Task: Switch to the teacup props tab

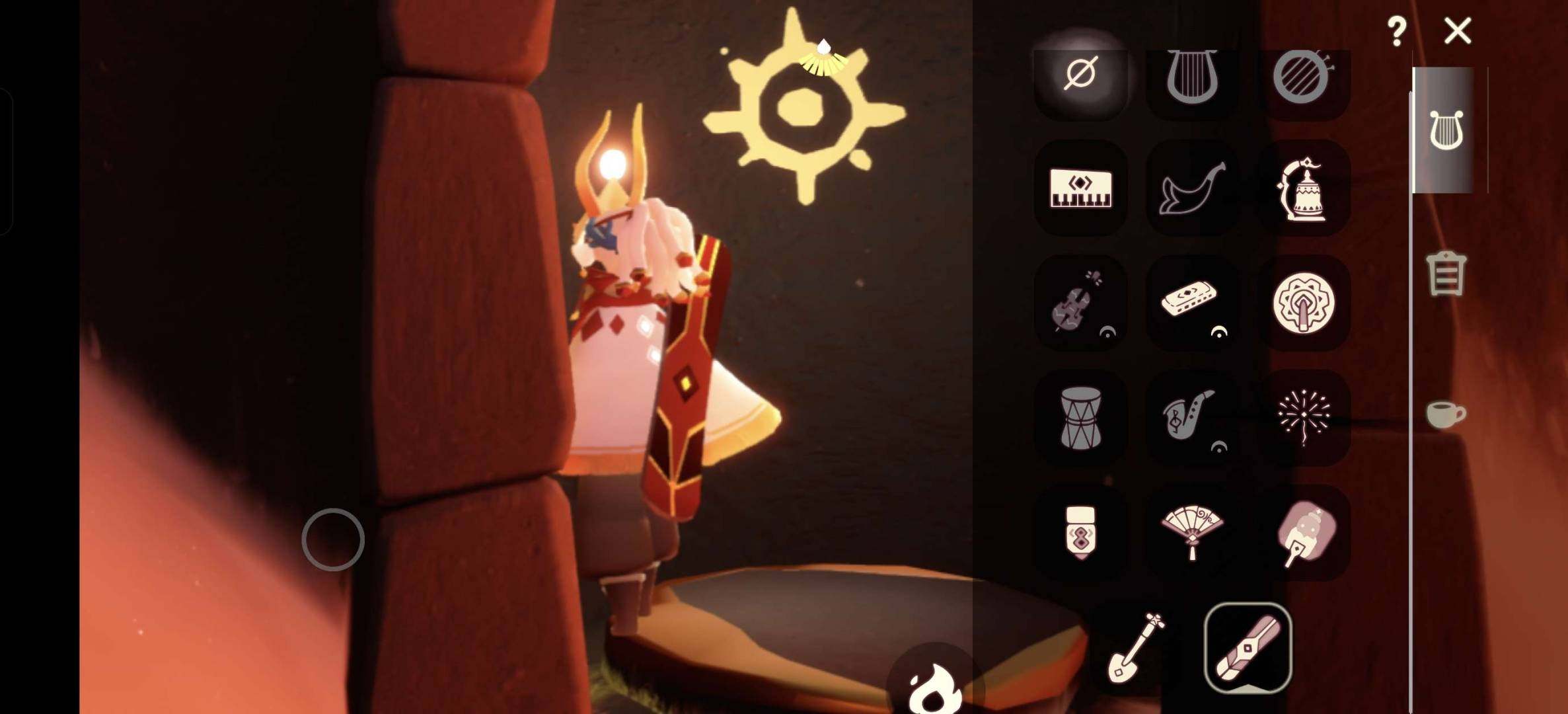Action: pyautogui.click(x=1445, y=415)
